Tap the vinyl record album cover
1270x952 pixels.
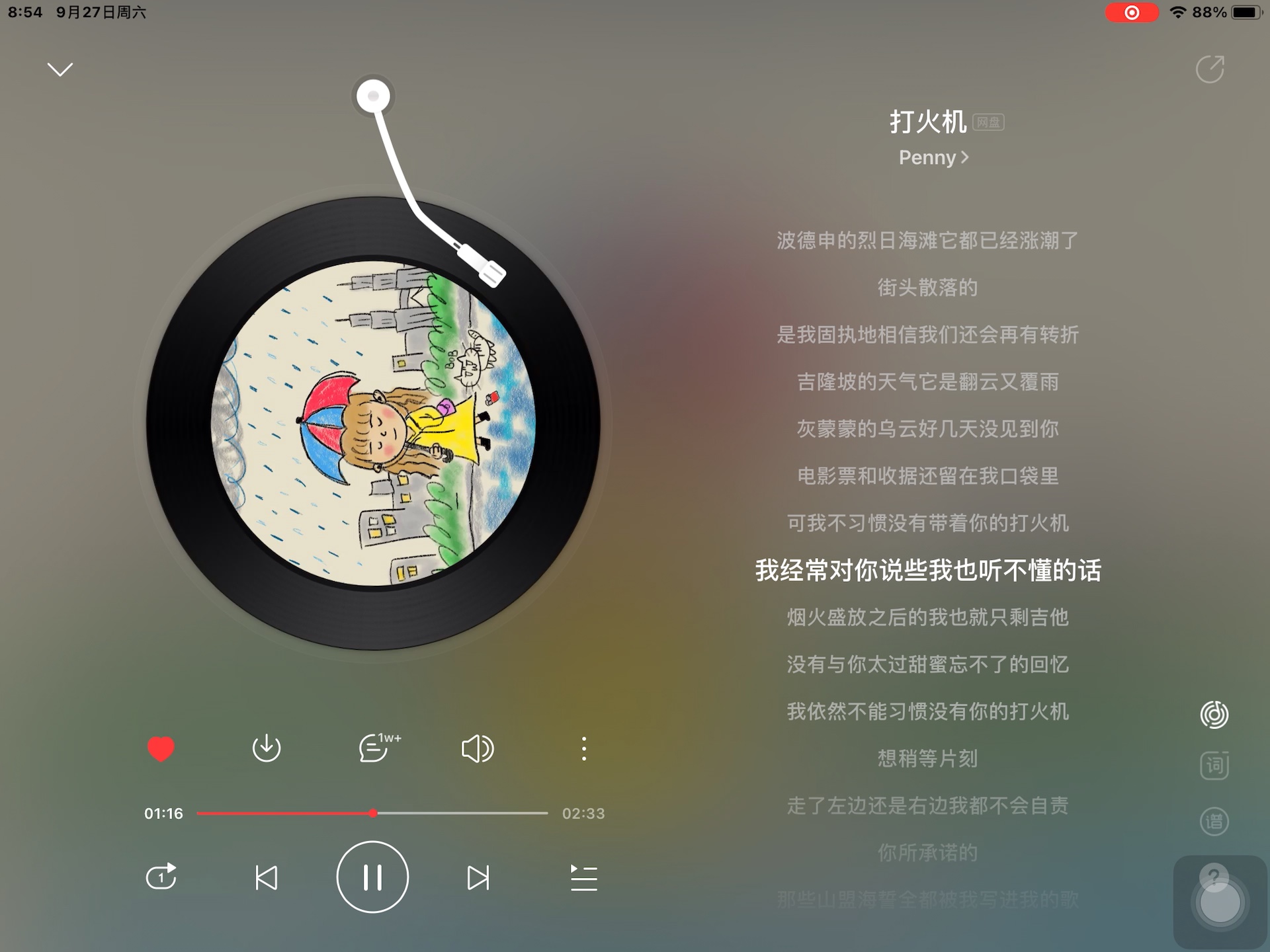point(372,423)
